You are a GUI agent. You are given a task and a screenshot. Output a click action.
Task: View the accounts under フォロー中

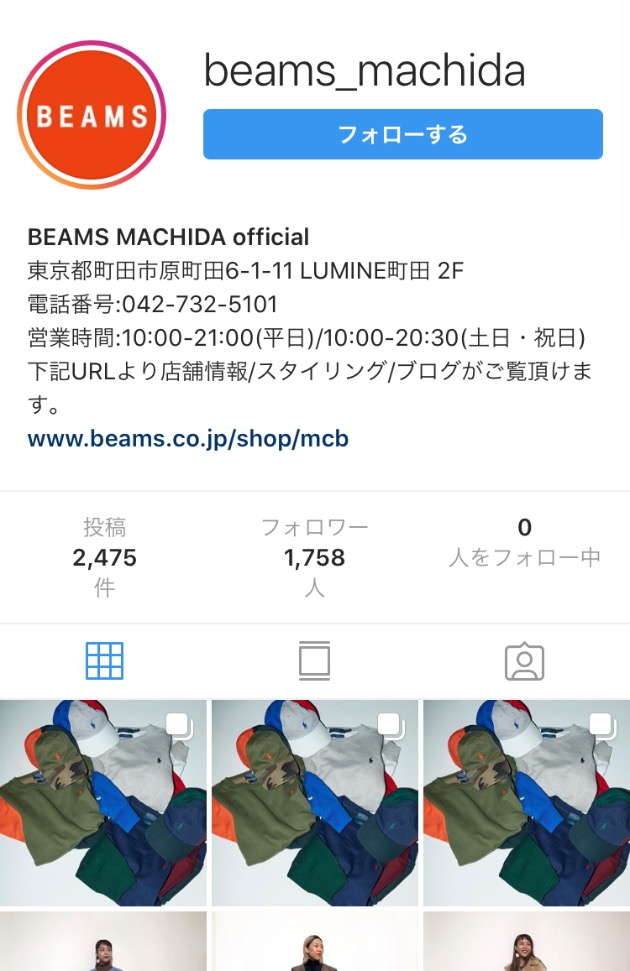pyautogui.click(x=524, y=543)
